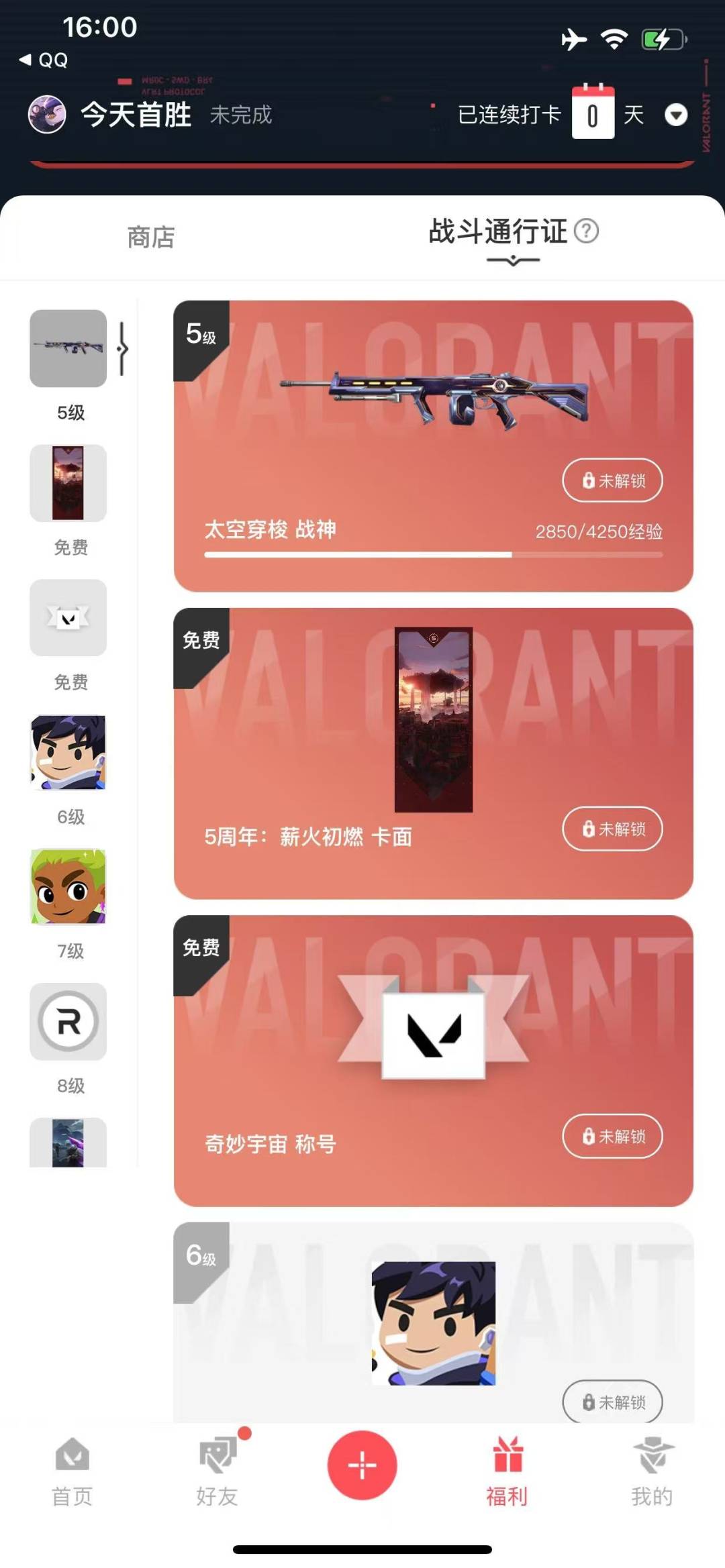Select the 8级 R icon in sidebar
The height and width of the screenshot is (1568, 725).
[x=68, y=1021]
